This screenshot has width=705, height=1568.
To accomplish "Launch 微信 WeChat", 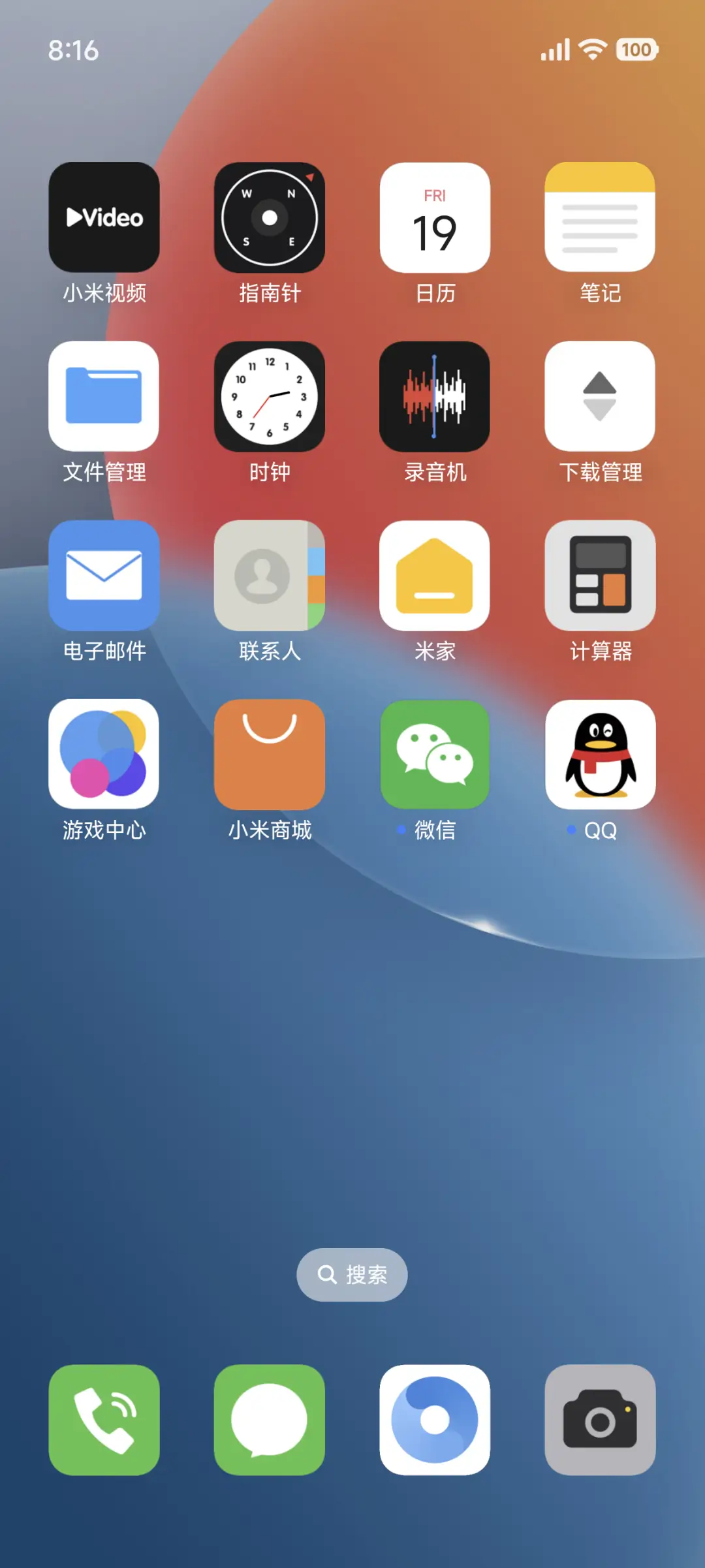I will (x=435, y=755).
